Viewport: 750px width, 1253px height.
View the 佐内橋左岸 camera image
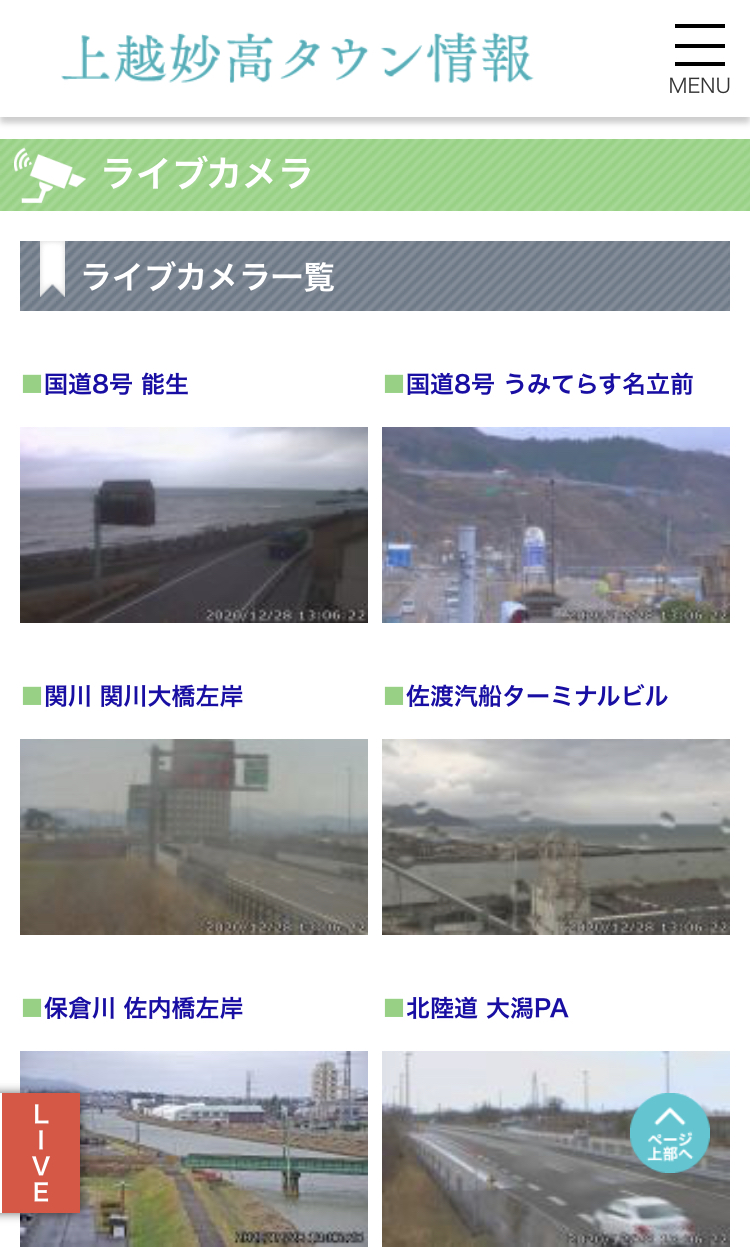pos(194,1149)
